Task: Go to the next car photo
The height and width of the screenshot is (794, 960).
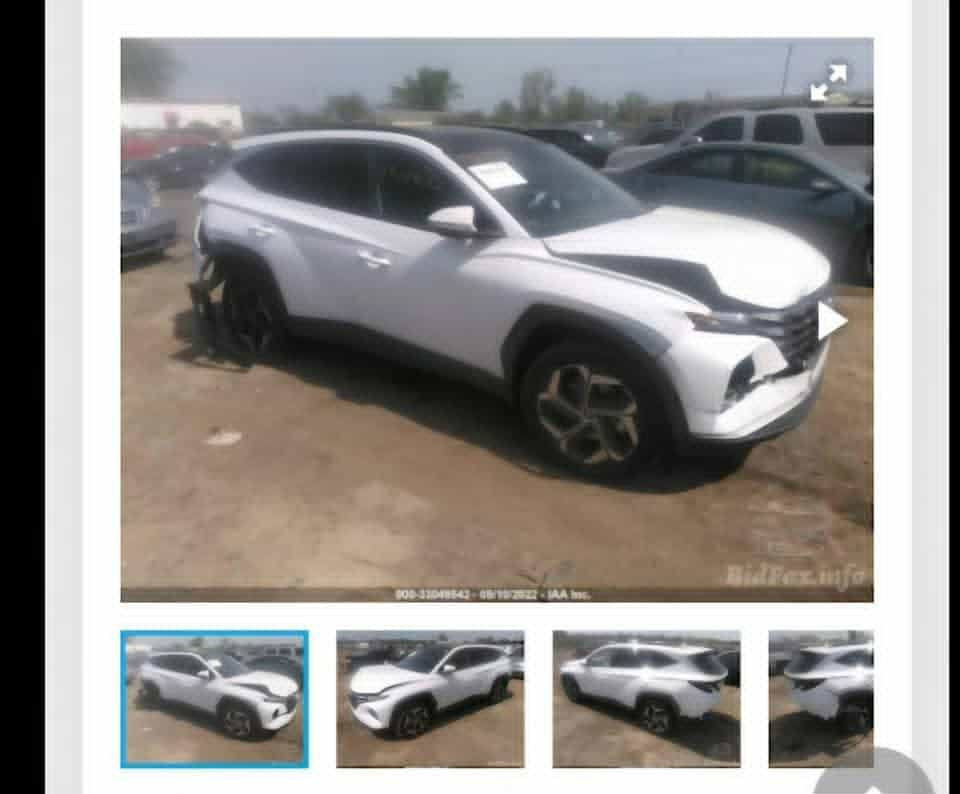Action: (830, 321)
